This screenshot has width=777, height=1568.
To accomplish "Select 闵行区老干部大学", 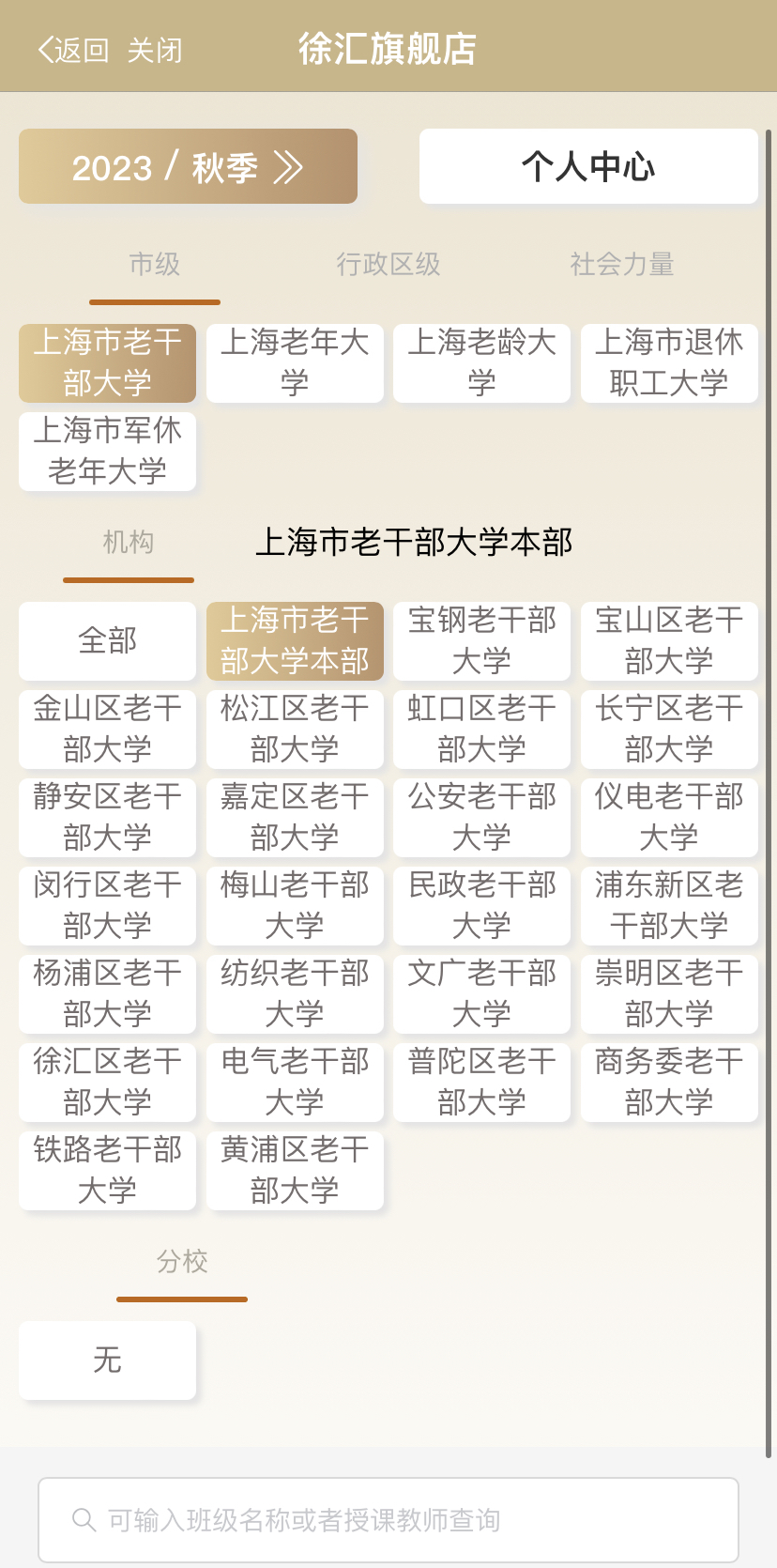I will [107, 906].
